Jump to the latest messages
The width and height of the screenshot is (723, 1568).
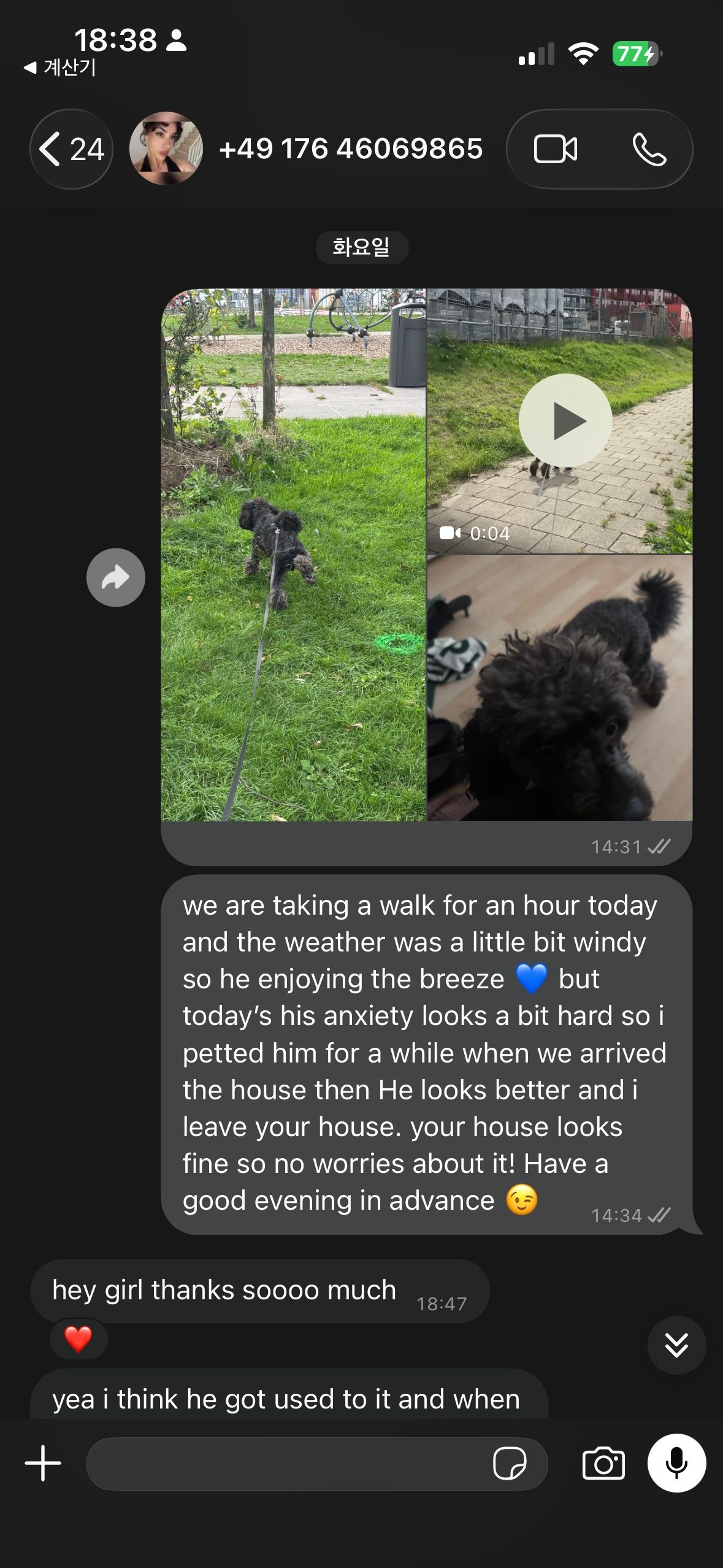[676, 1345]
